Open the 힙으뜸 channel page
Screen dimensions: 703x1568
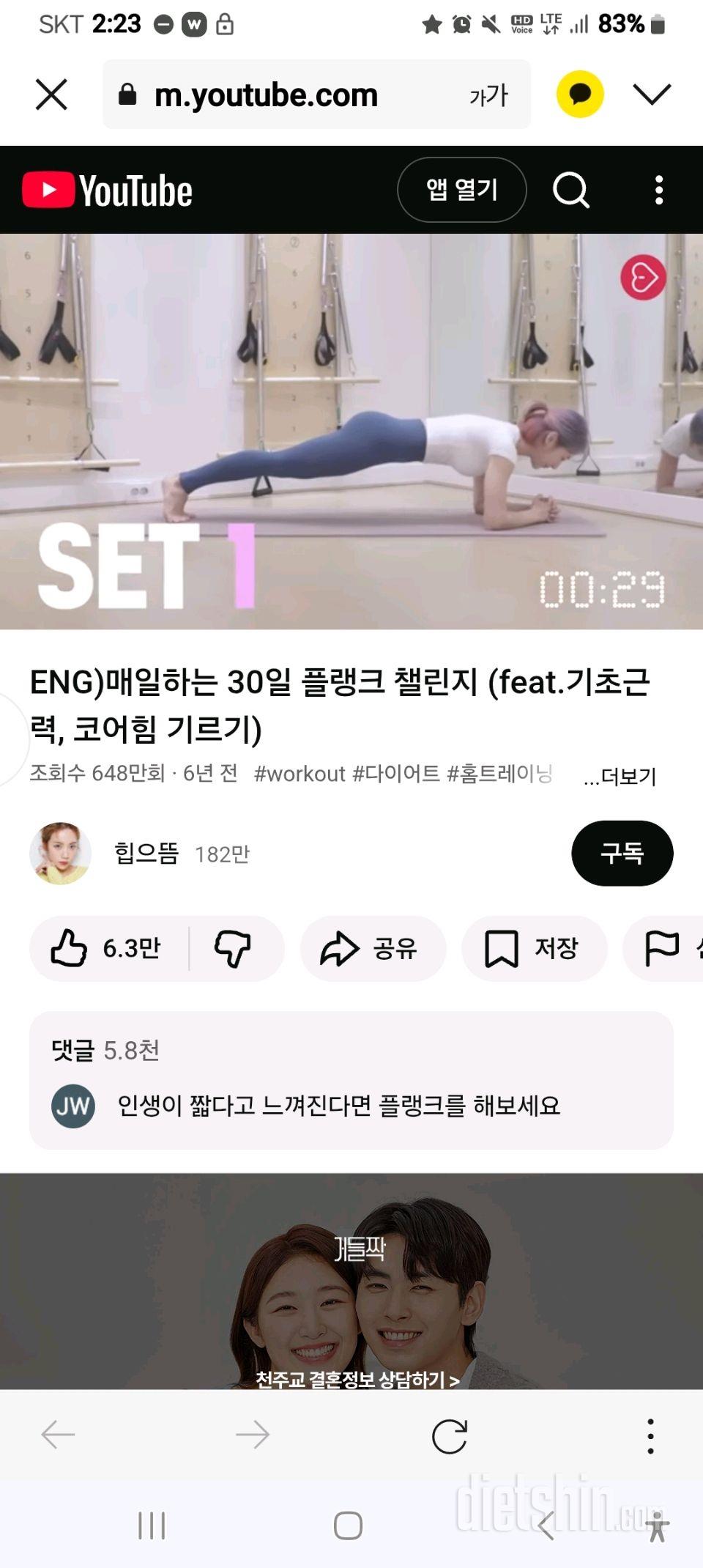[146, 854]
